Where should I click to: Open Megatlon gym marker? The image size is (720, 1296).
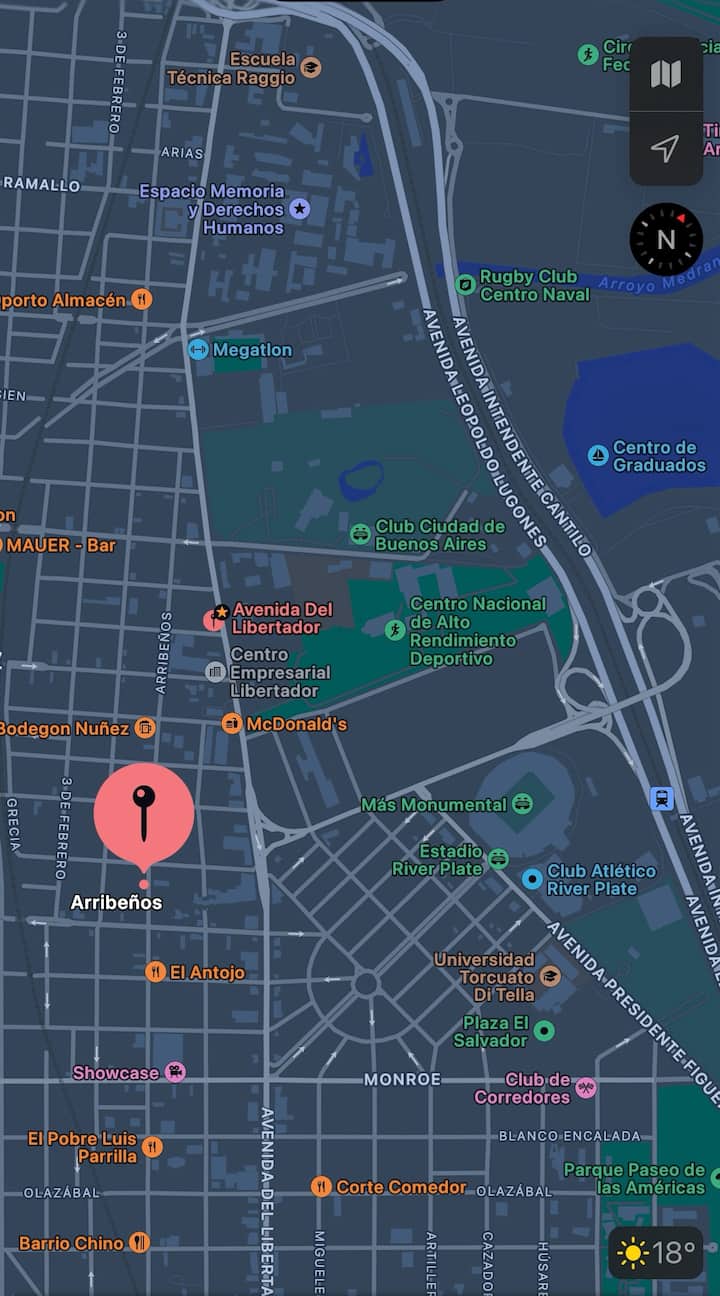(198, 349)
